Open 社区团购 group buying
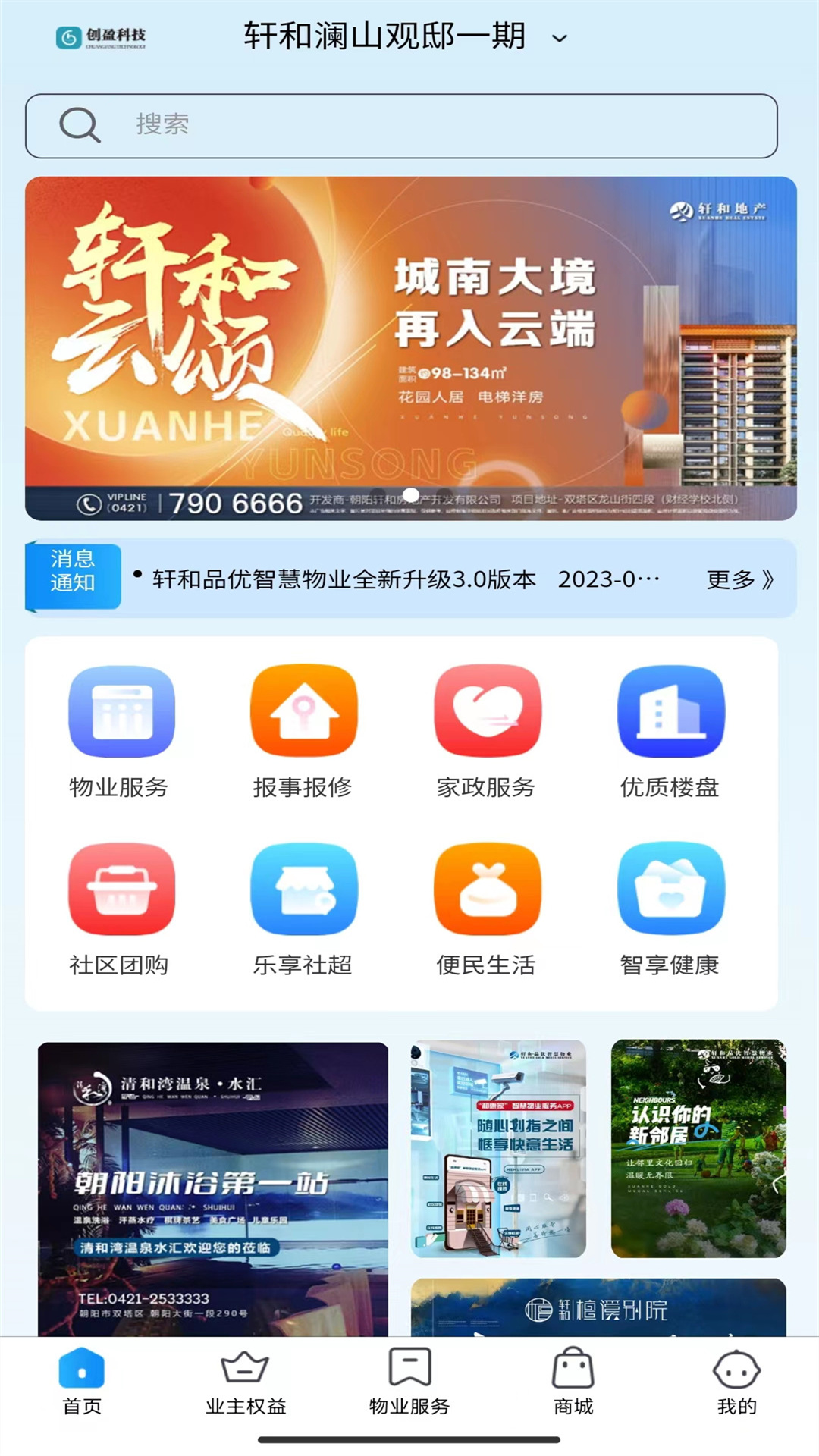This screenshot has height=1456, width=819. 121,908
